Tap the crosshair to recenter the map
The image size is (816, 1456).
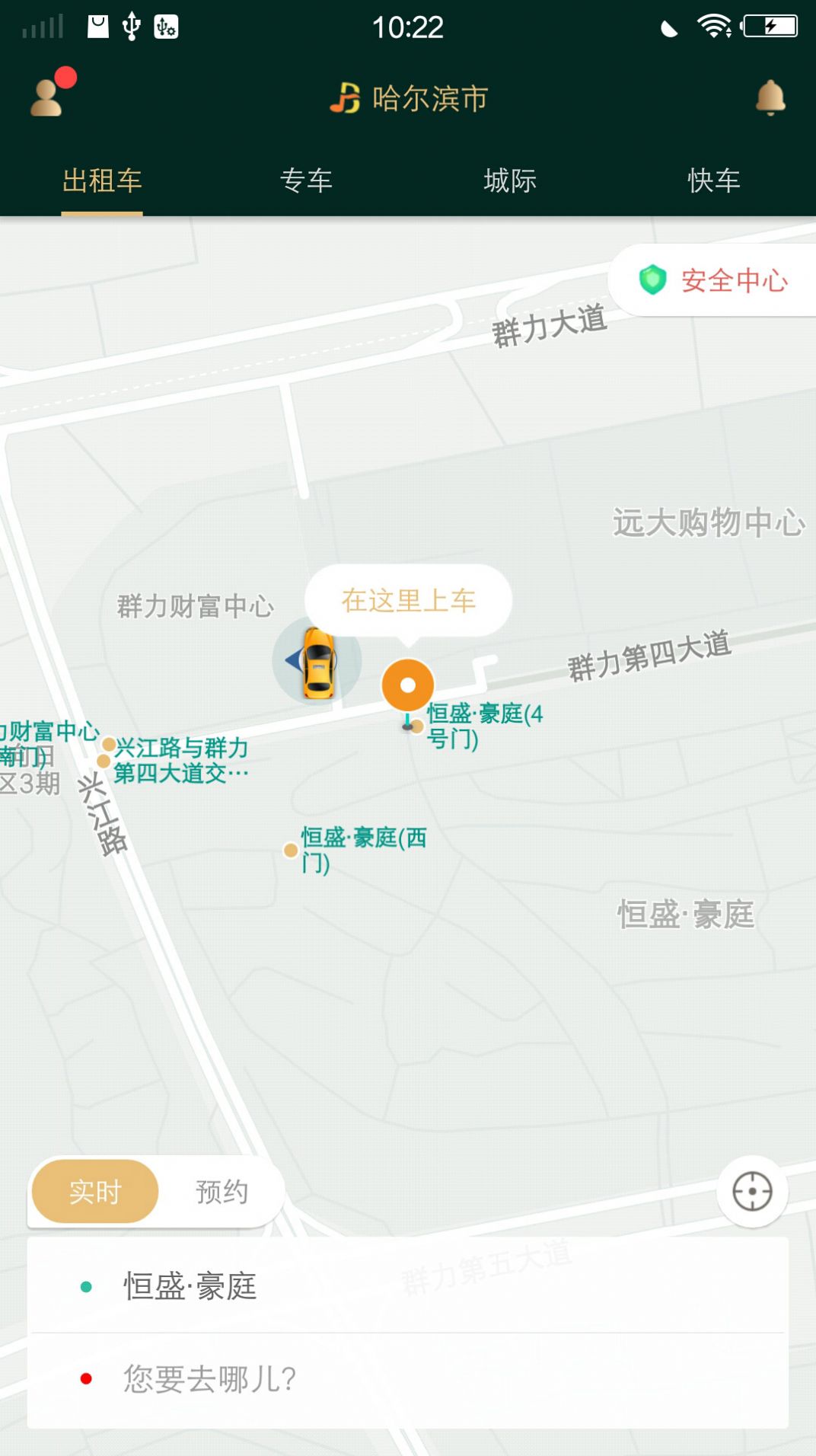(752, 1193)
